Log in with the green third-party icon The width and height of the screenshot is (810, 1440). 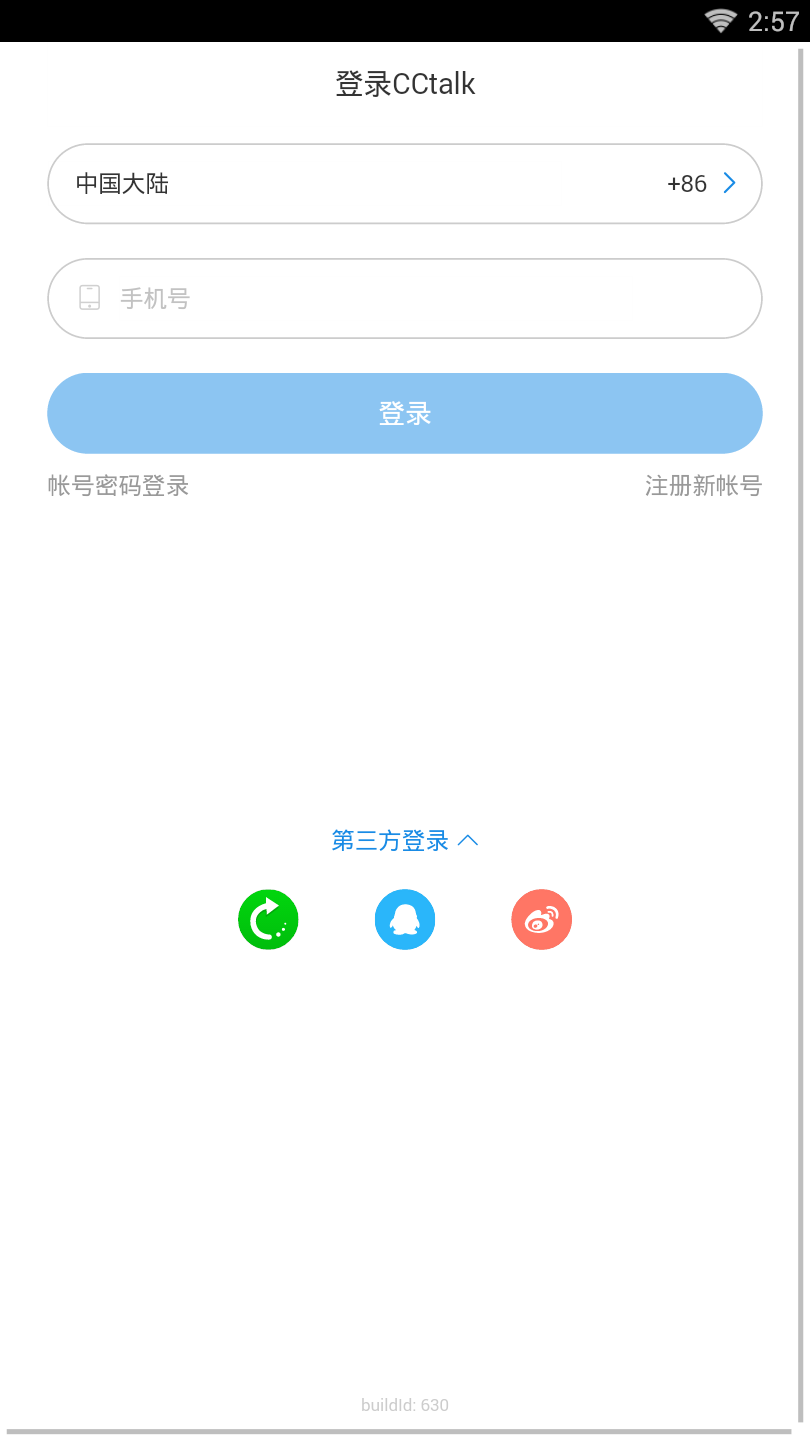(268, 920)
